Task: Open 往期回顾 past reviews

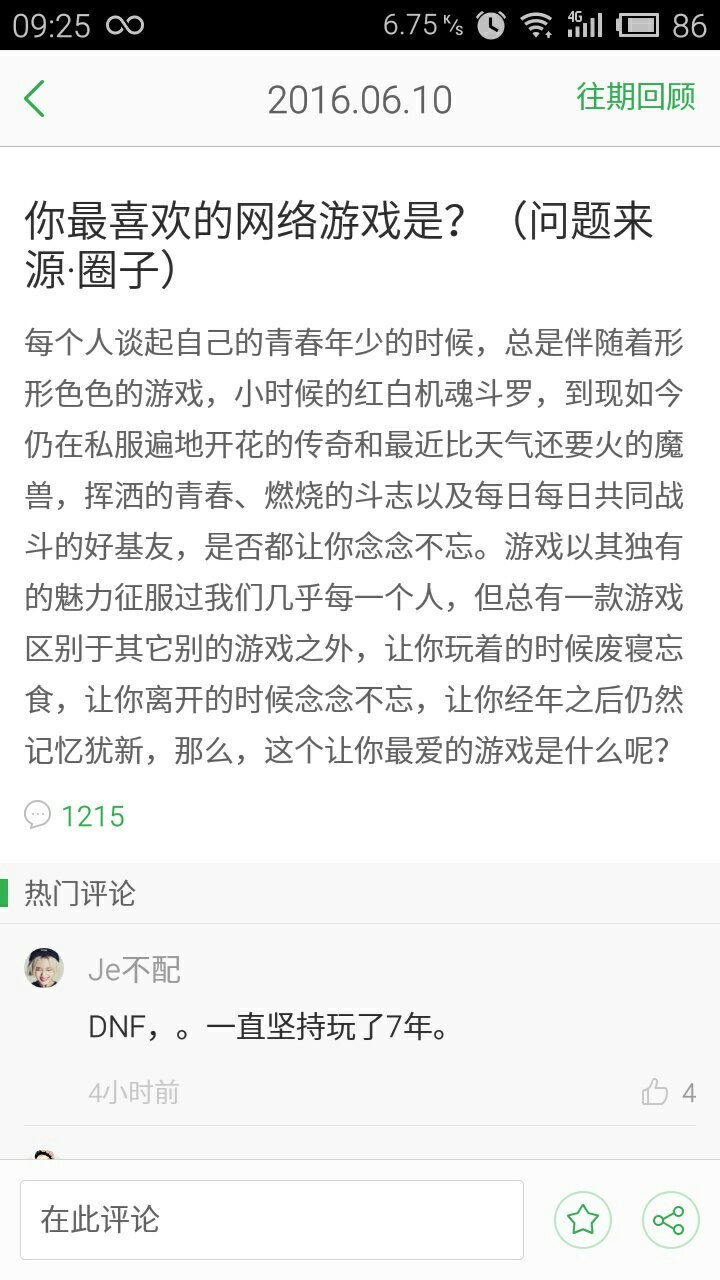Action: (635, 98)
